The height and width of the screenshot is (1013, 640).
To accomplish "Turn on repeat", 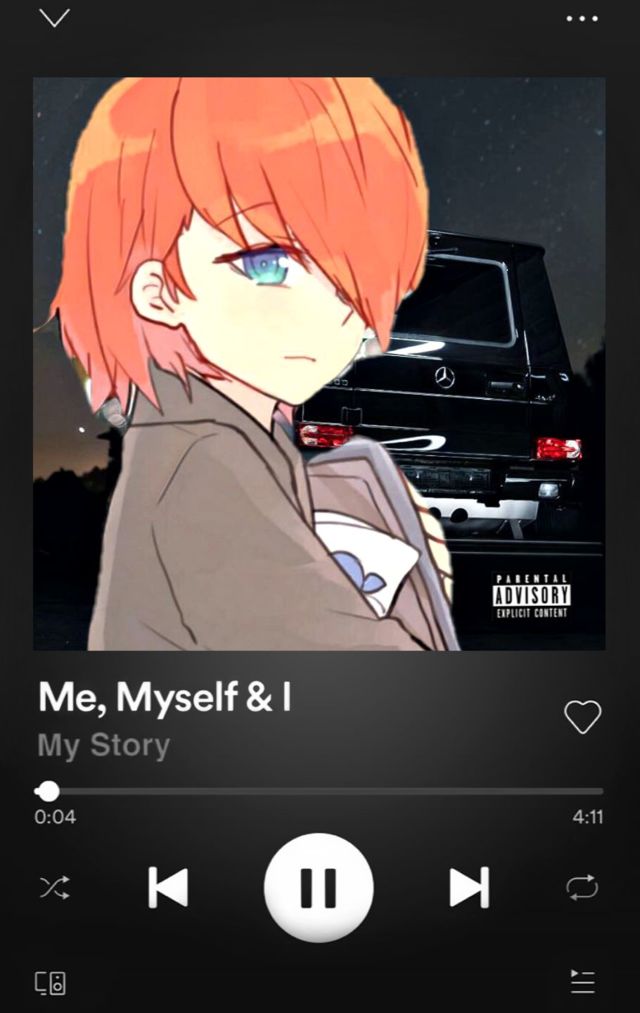I will (x=582, y=887).
